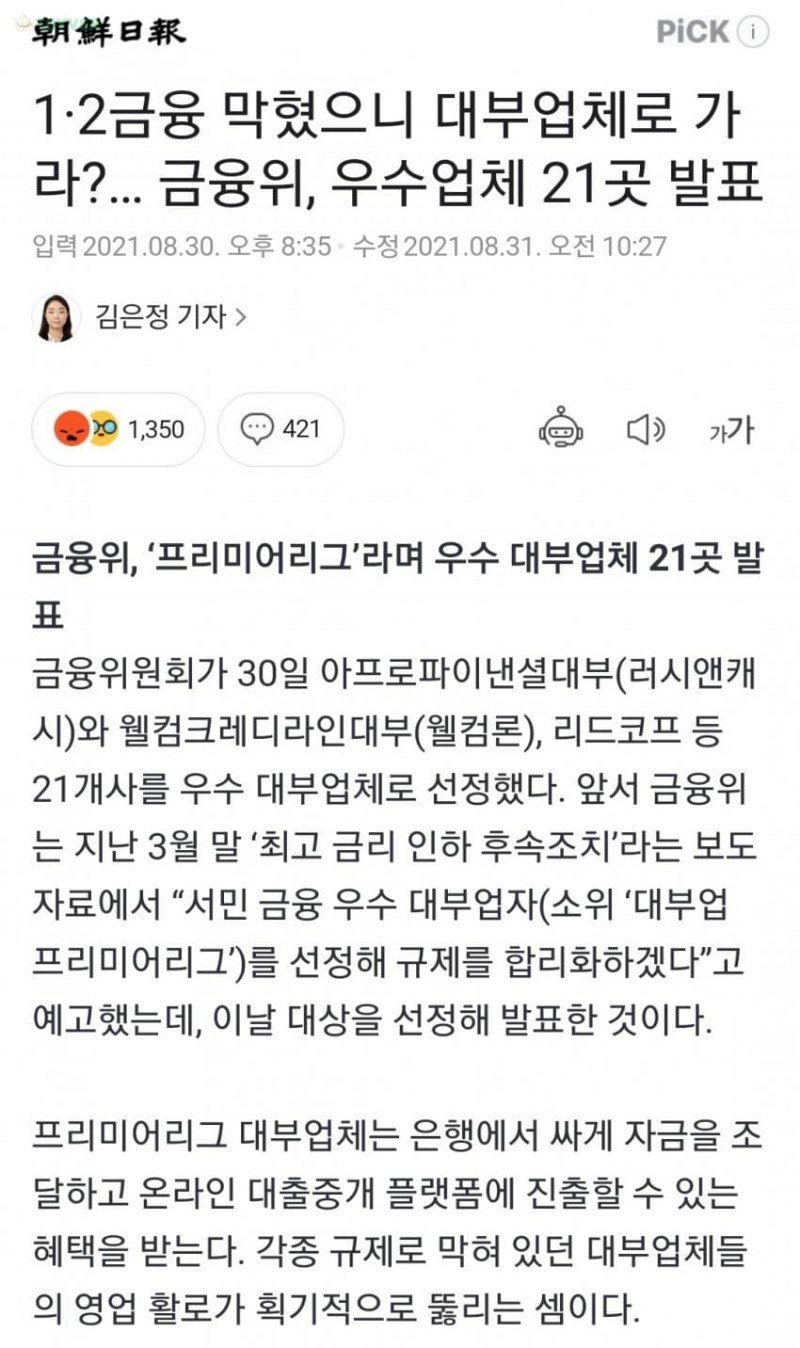
Task: Listen to article with speaker icon
Action: [645, 430]
